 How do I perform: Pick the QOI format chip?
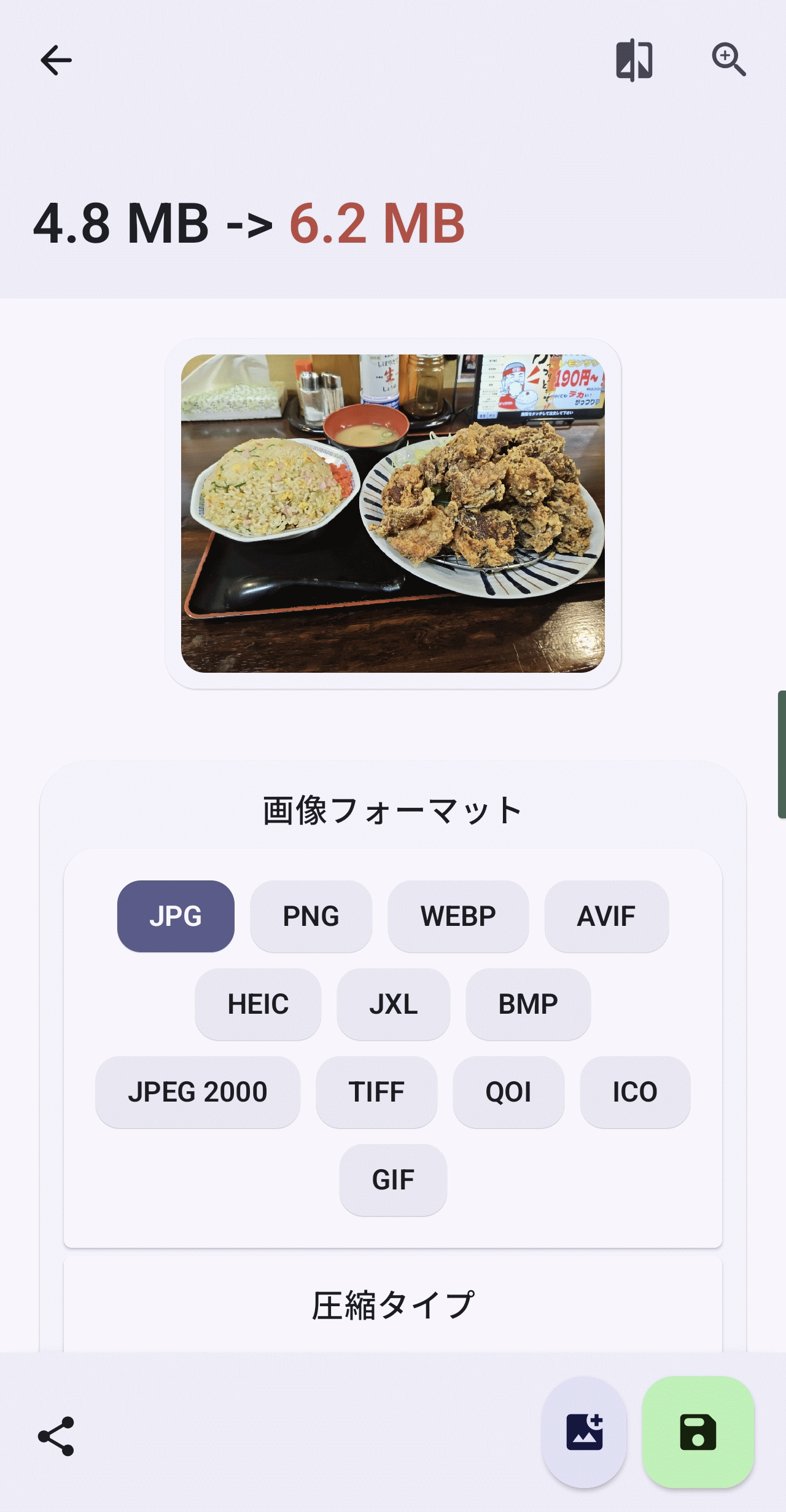point(508,1092)
